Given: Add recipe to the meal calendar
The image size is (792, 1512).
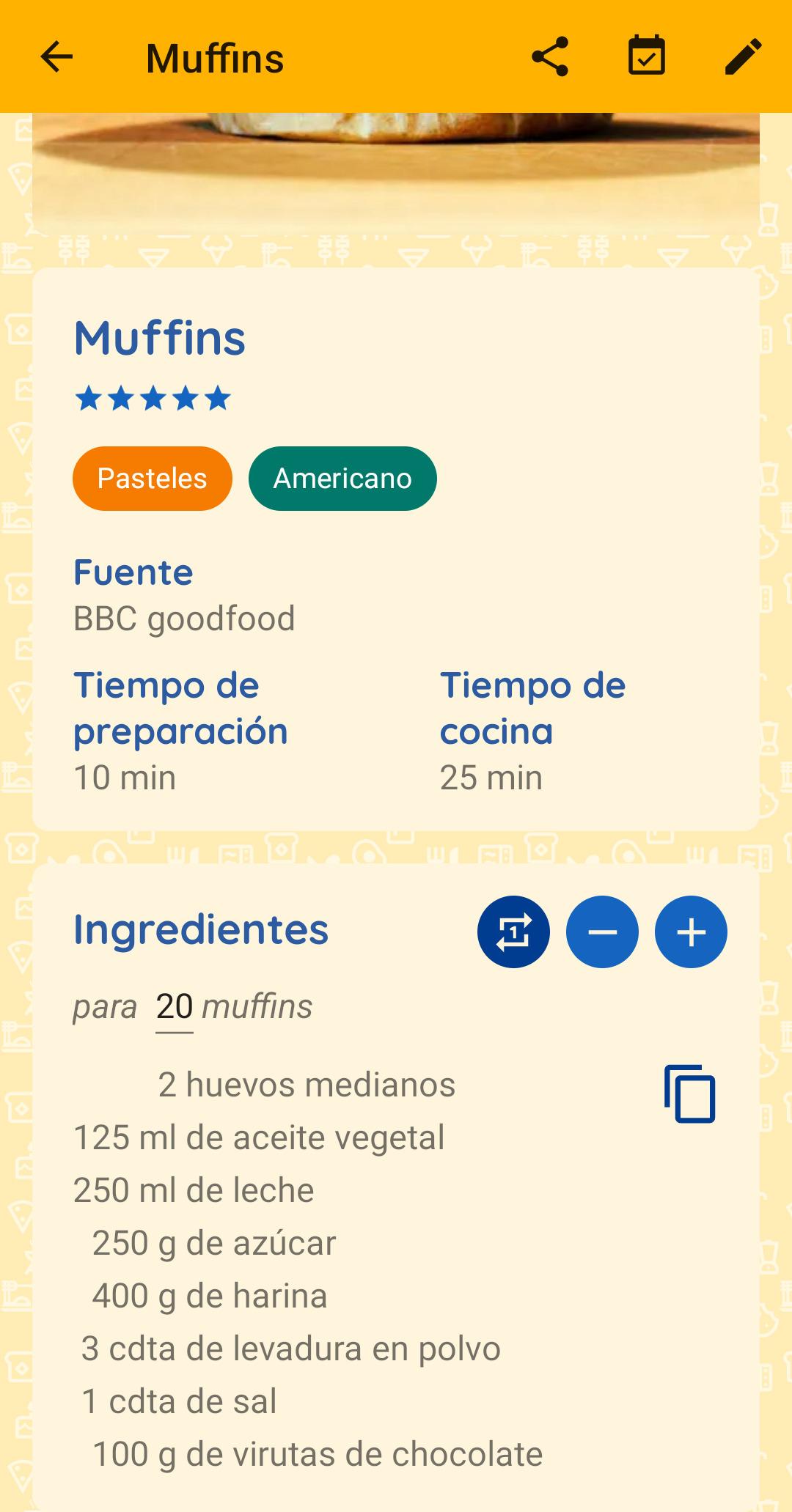Looking at the screenshot, I should click(x=646, y=57).
